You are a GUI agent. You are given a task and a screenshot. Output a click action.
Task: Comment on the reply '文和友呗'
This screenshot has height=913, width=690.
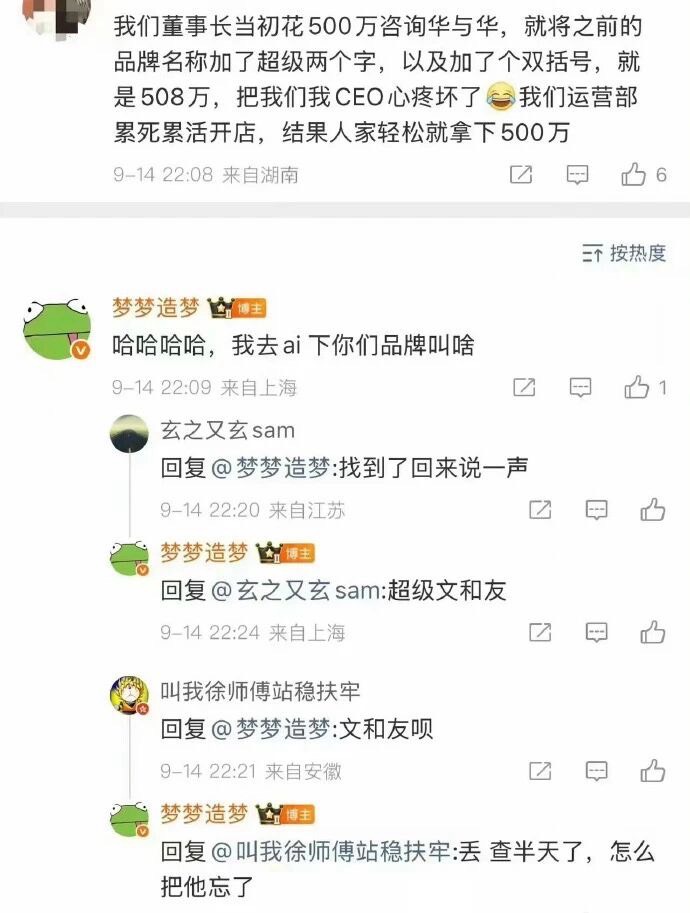(x=597, y=770)
